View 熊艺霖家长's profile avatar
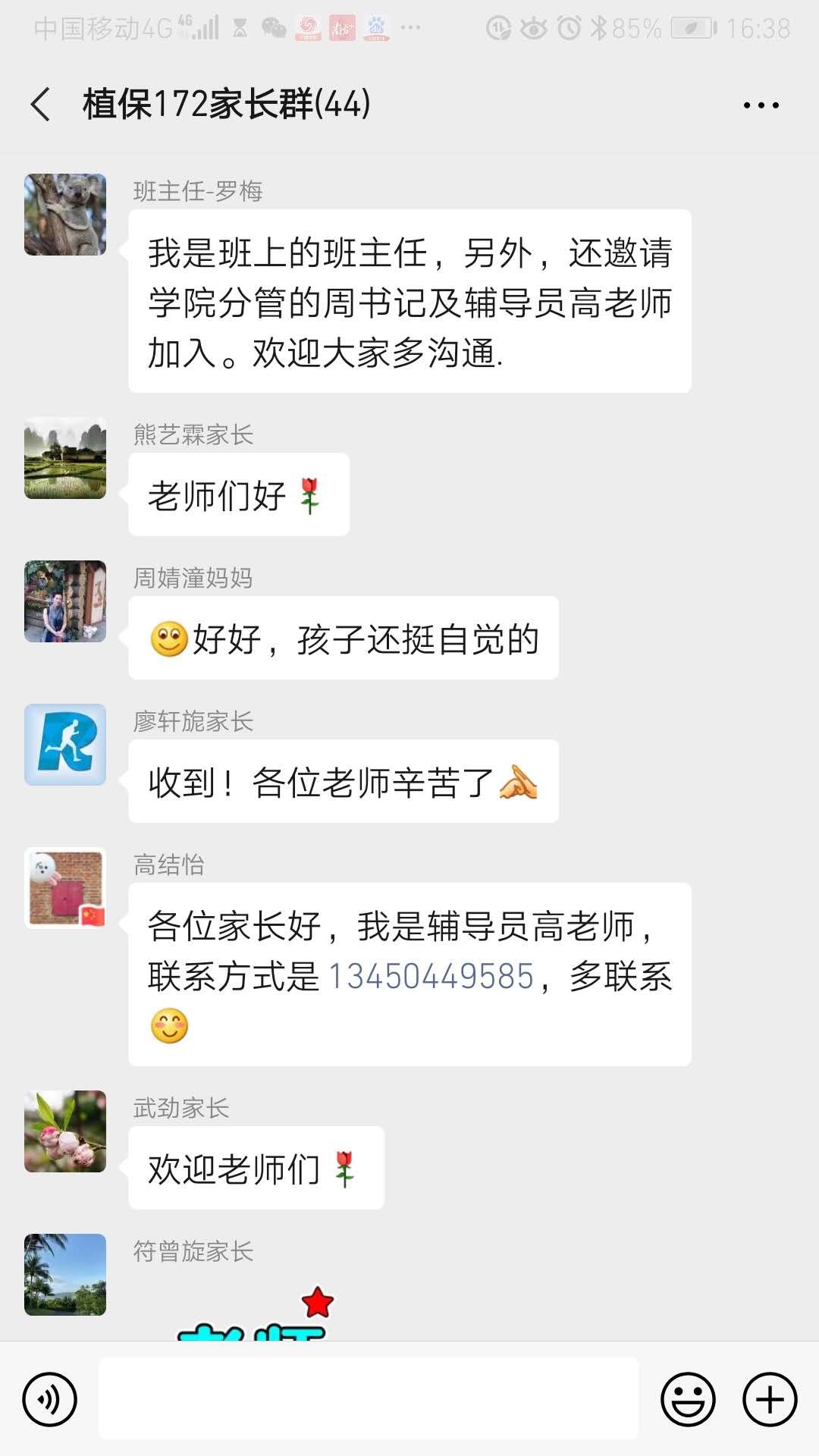Viewport: 819px width, 1456px height. (65, 458)
